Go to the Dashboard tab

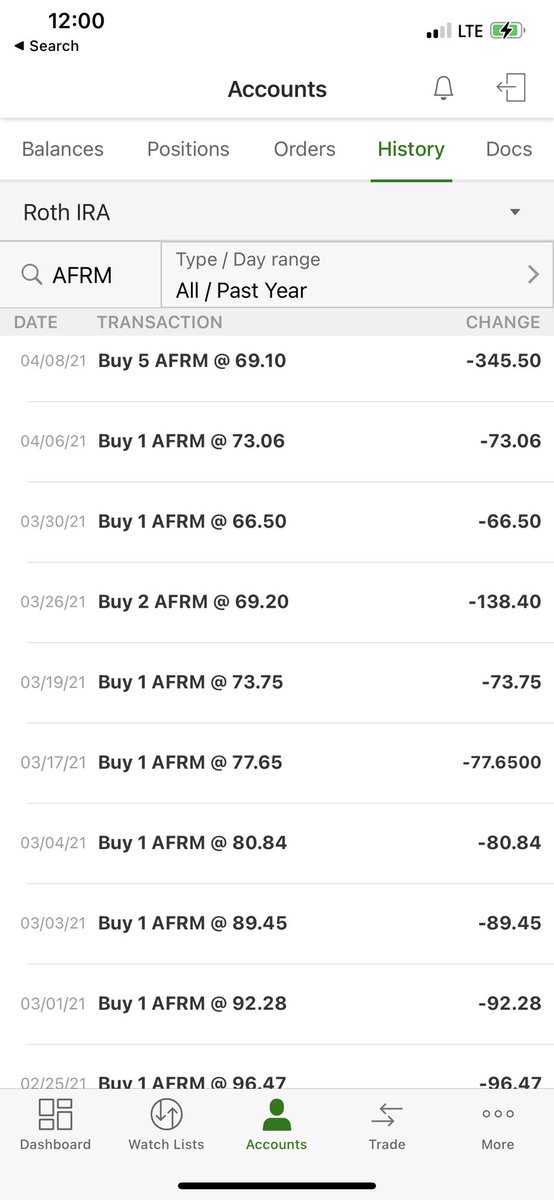[x=55, y=1125]
